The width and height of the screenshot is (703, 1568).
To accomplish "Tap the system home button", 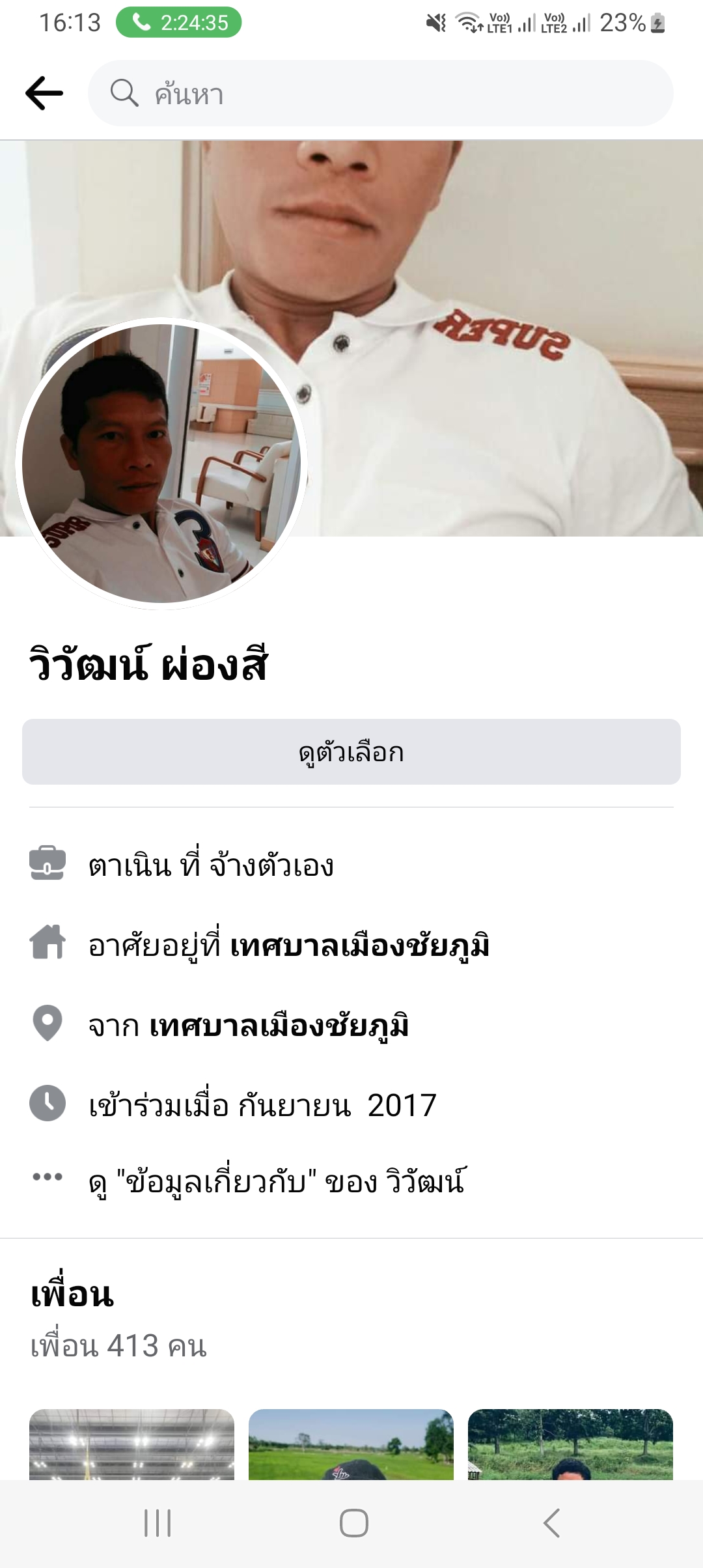I will pos(353,1523).
